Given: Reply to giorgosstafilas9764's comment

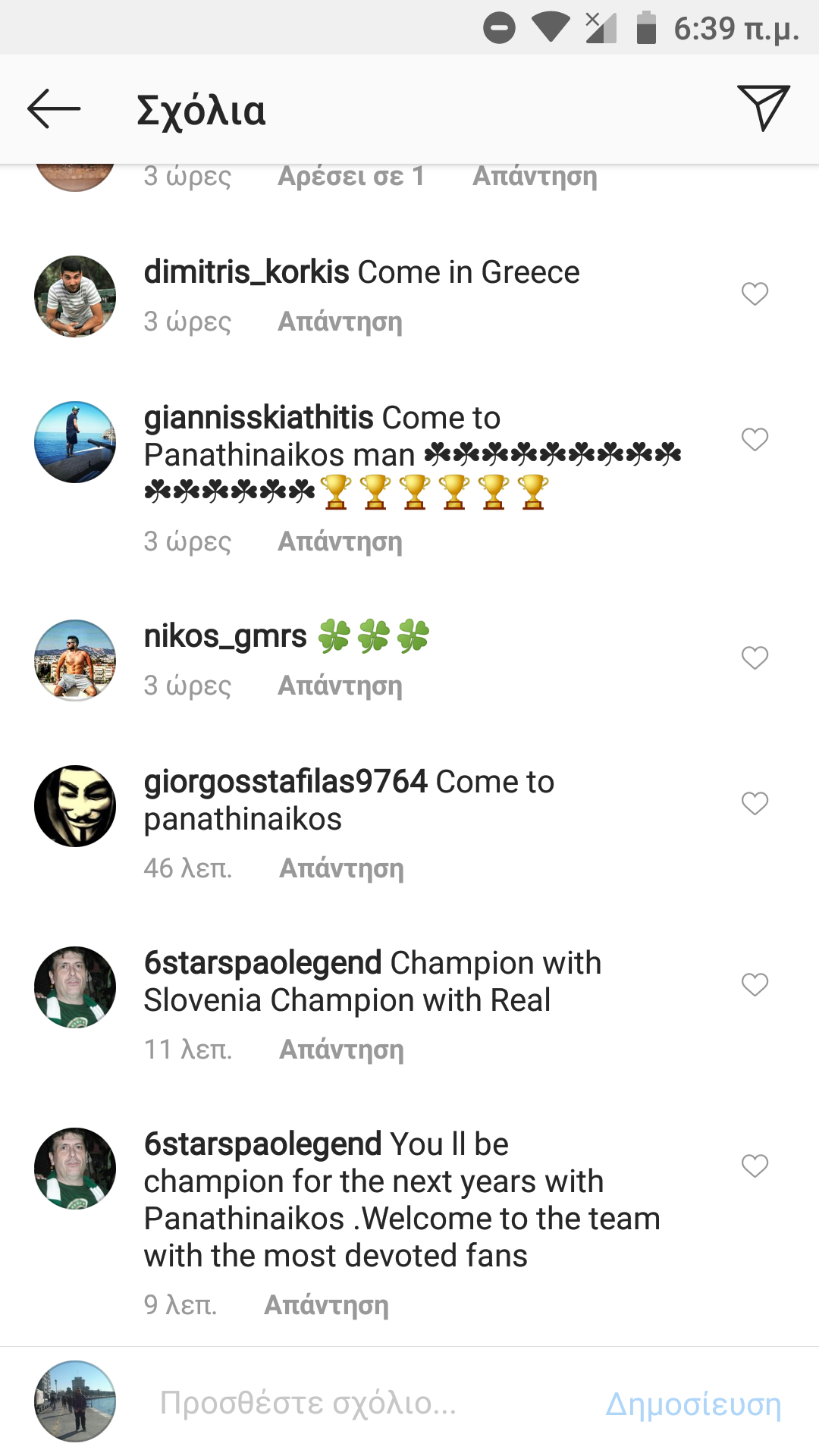Looking at the screenshot, I should click(341, 868).
